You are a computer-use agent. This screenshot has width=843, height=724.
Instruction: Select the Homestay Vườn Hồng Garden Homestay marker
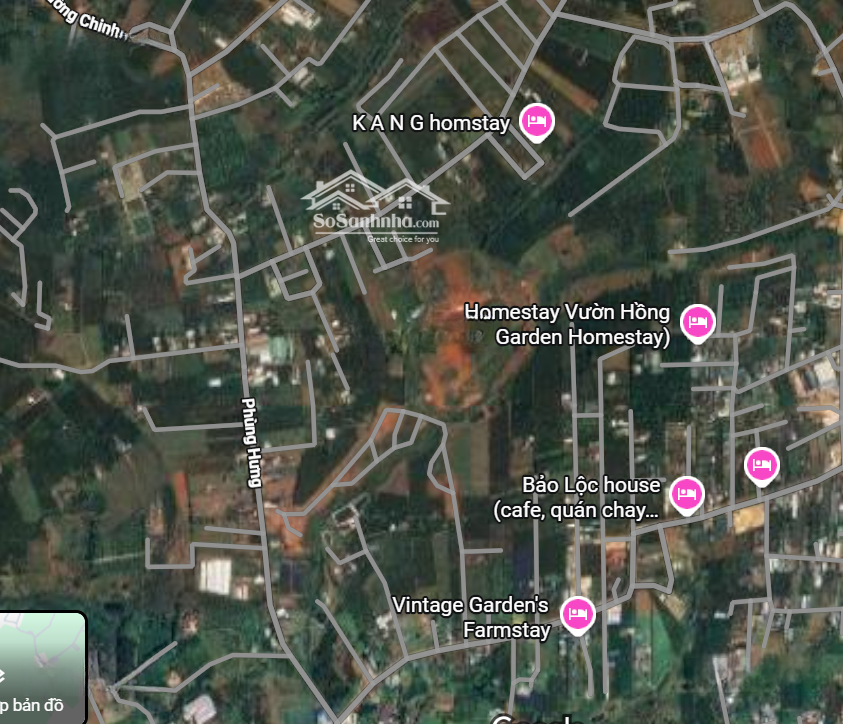click(697, 322)
